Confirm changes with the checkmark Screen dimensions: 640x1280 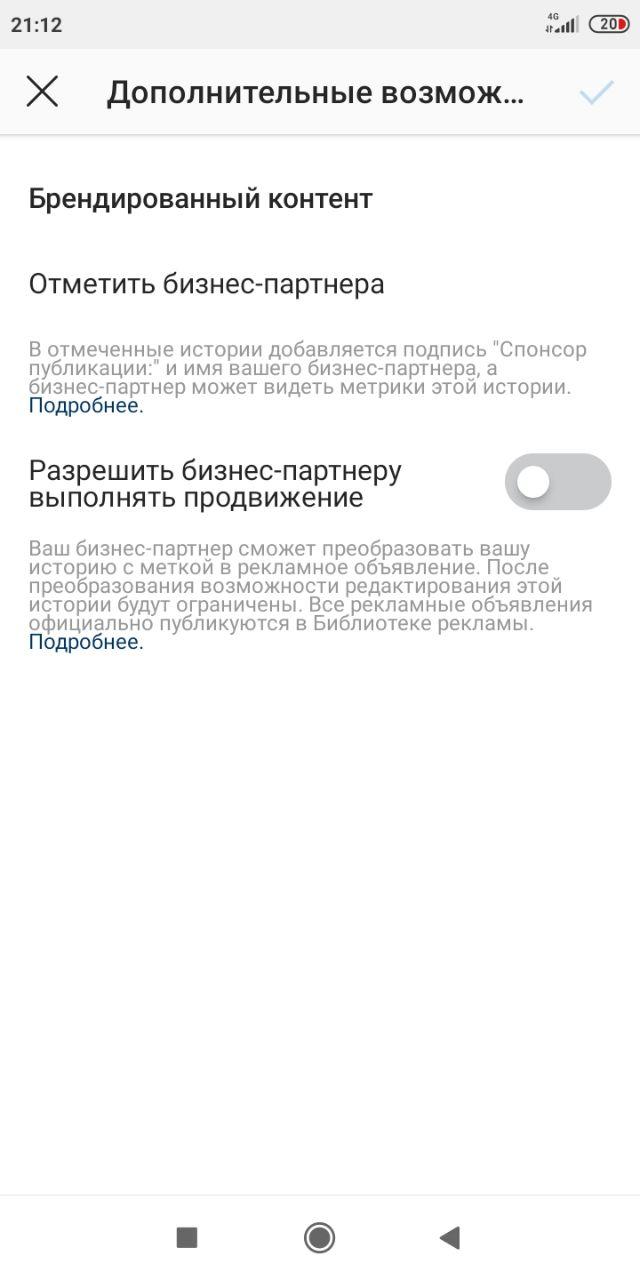(x=596, y=93)
